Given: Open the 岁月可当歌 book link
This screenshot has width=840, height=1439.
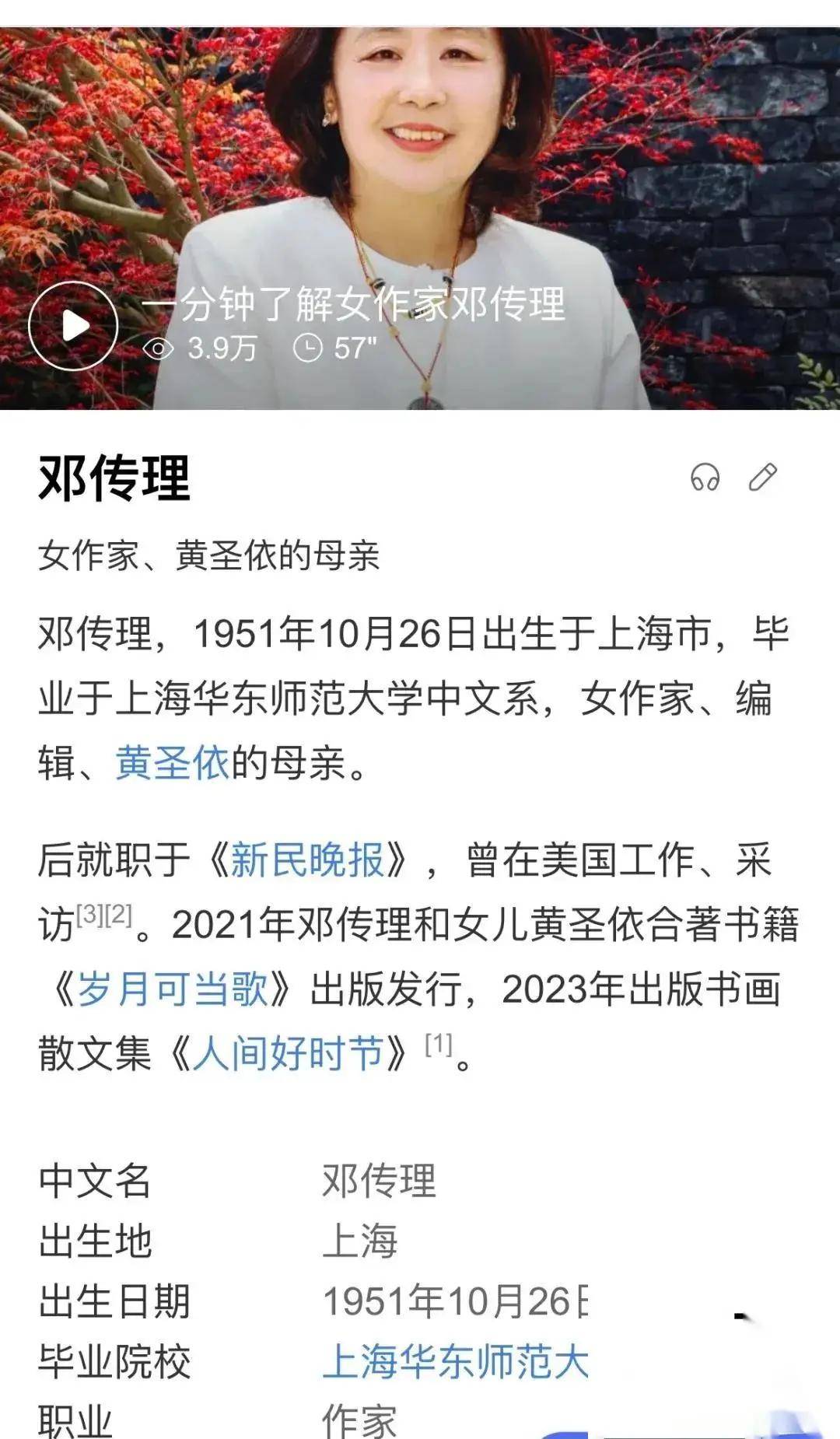Looking at the screenshot, I should [172, 989].
